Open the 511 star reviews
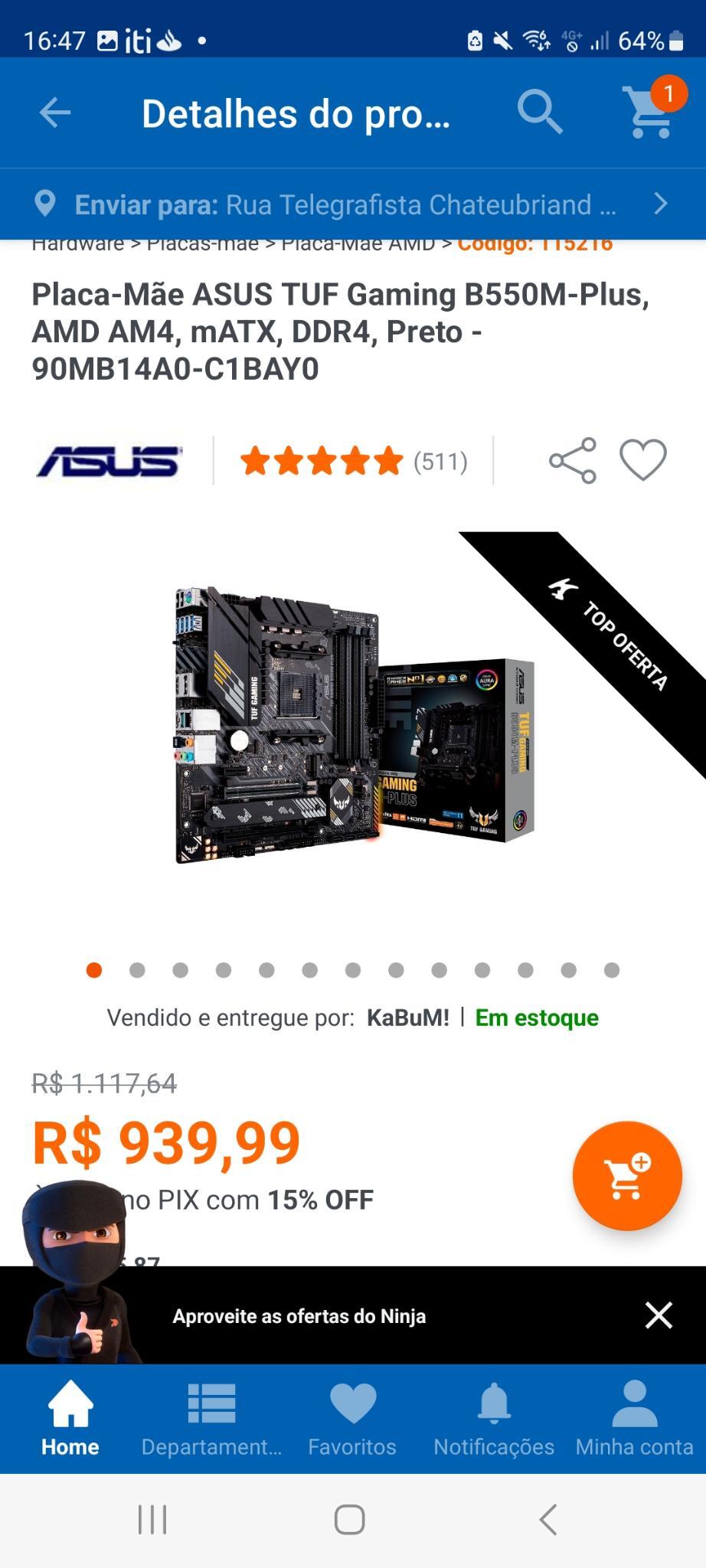Screen dimensions: 706x1568 pyautogui.click(x=353, y=461)
